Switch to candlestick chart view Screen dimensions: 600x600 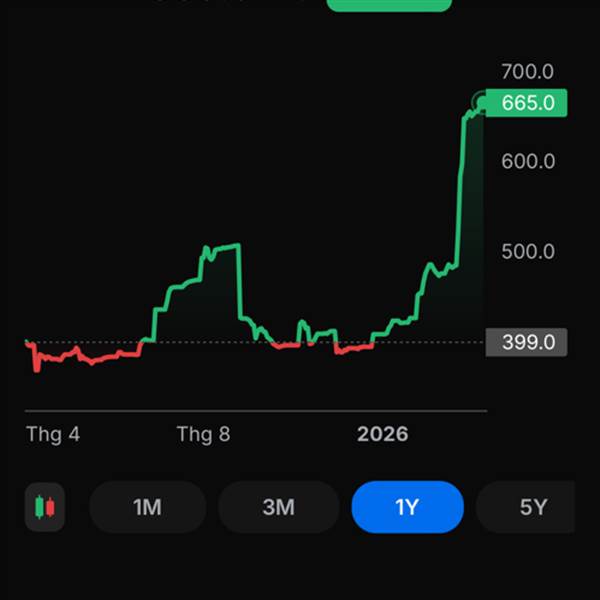pyautogui.click(x=45, y=507)
